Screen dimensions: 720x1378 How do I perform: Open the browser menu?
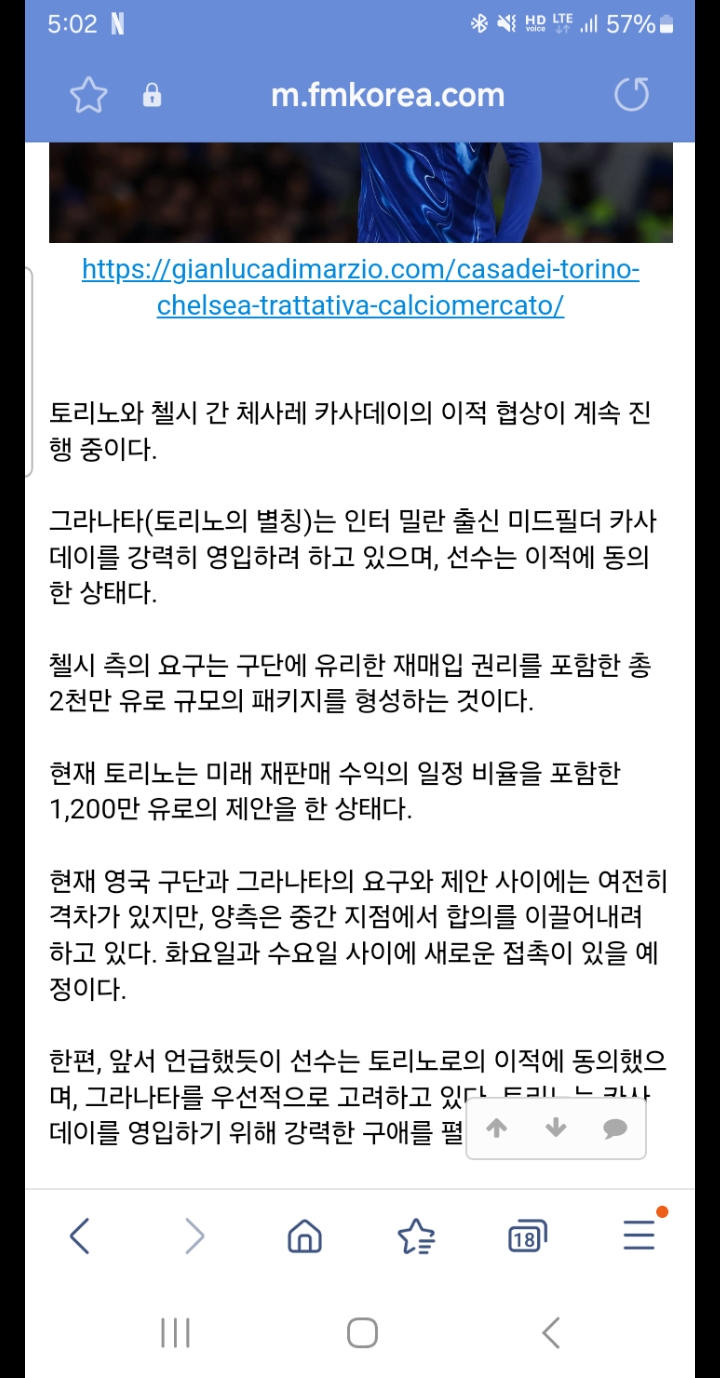(x=639, y=1237)
